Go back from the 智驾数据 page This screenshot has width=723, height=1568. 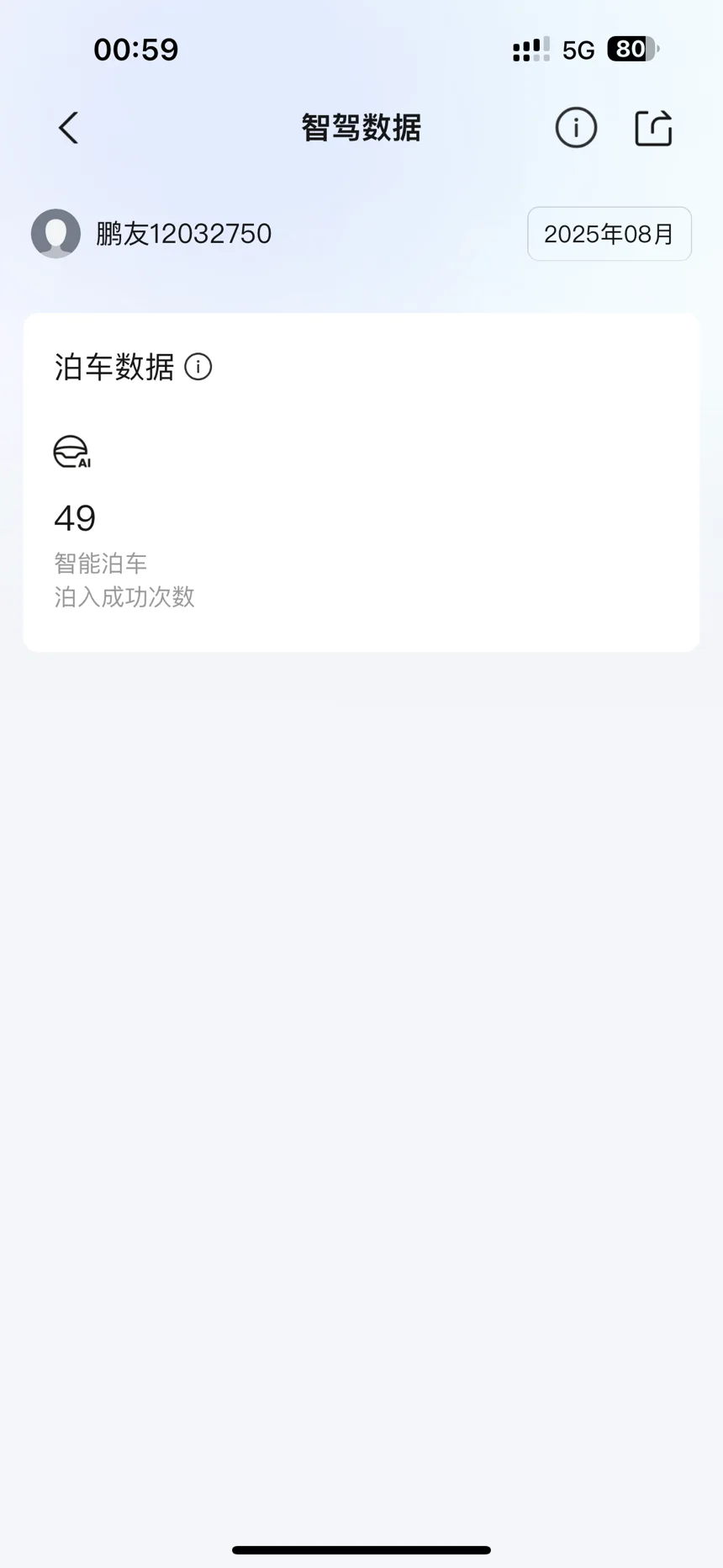(x=69, y=128)
